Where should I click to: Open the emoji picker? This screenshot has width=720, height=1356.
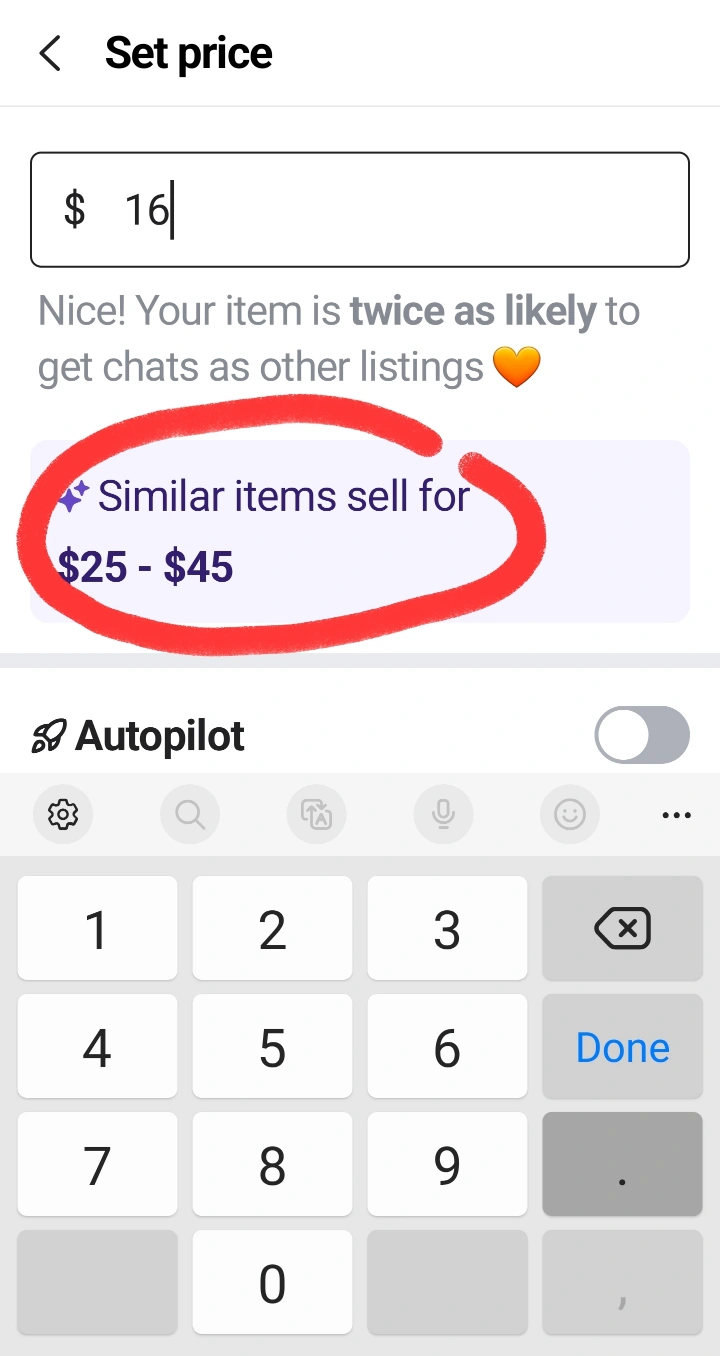570,815
